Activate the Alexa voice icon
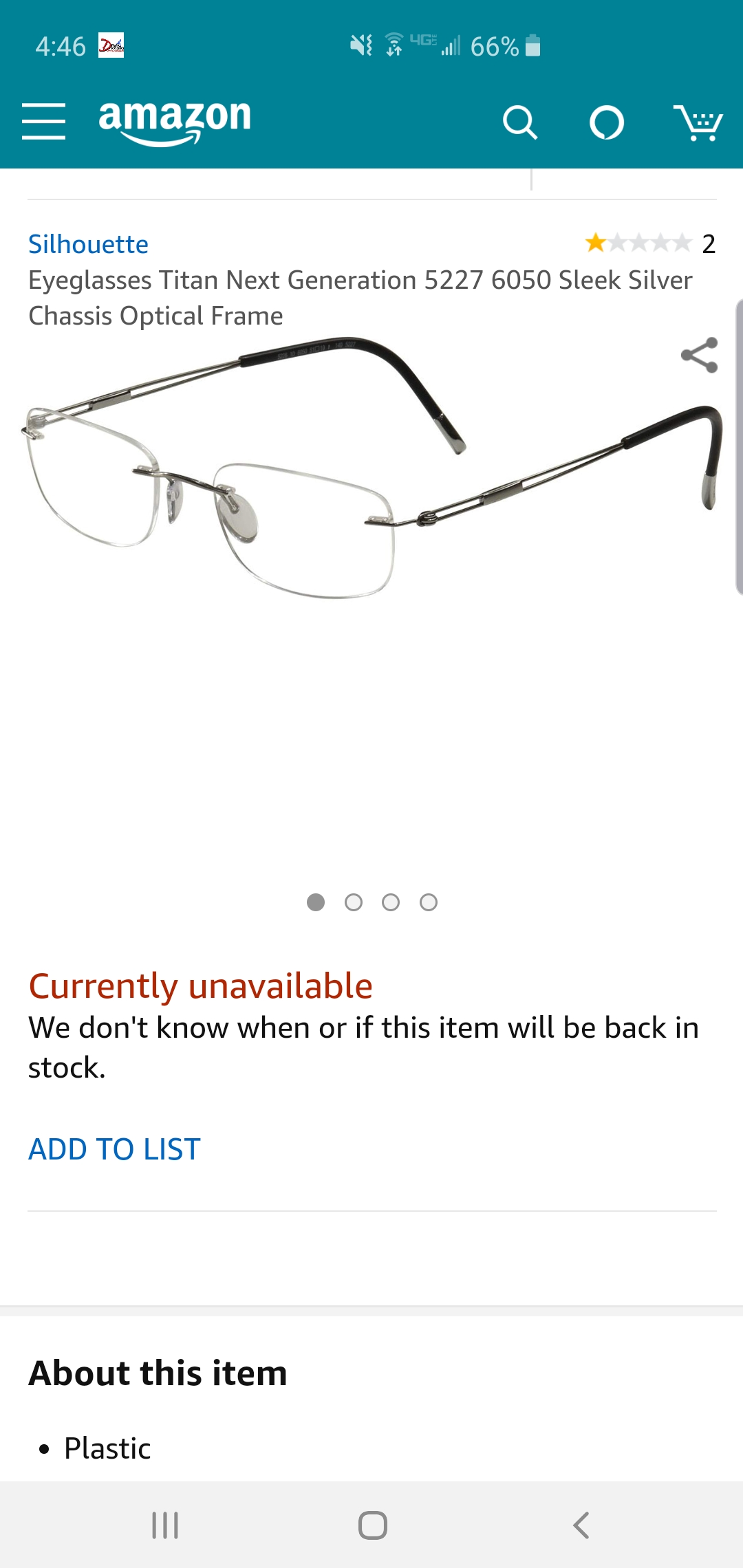 (x=607, y=122)
